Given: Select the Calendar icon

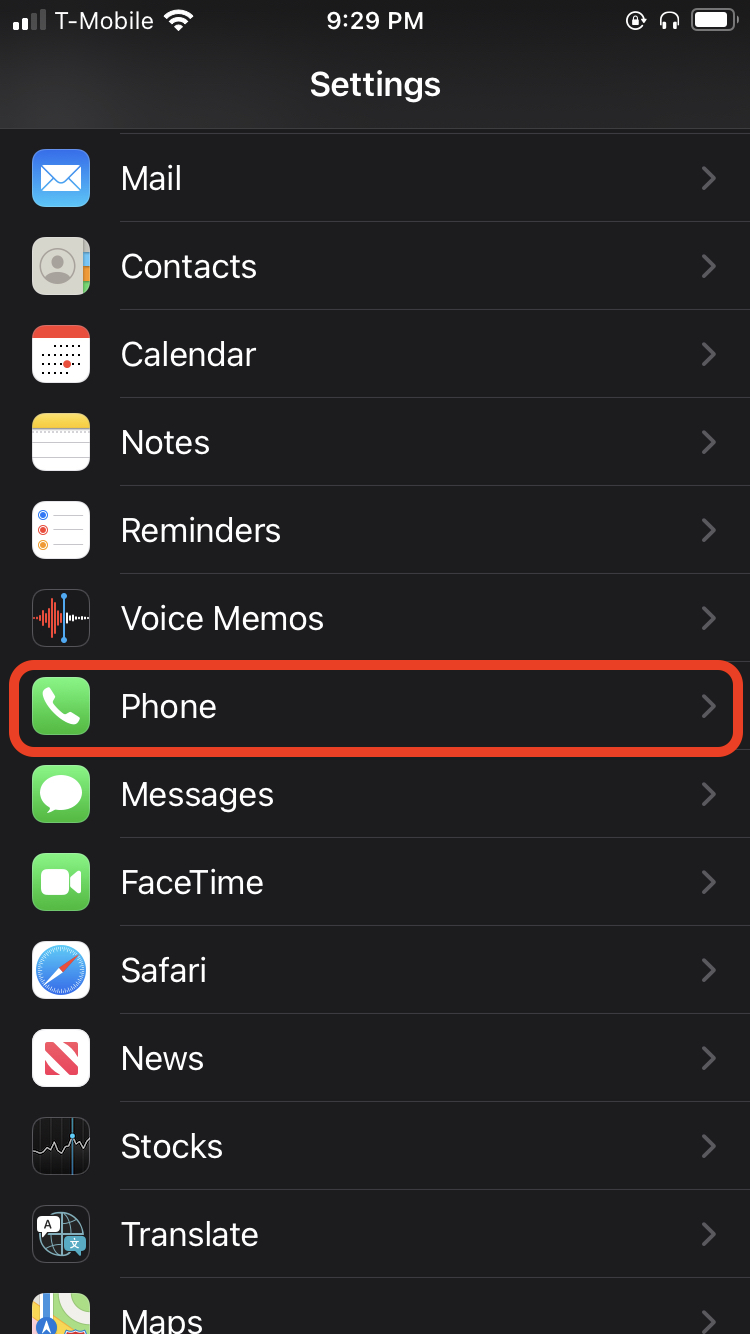Looking at the screenshot, I should click(60, 354).
